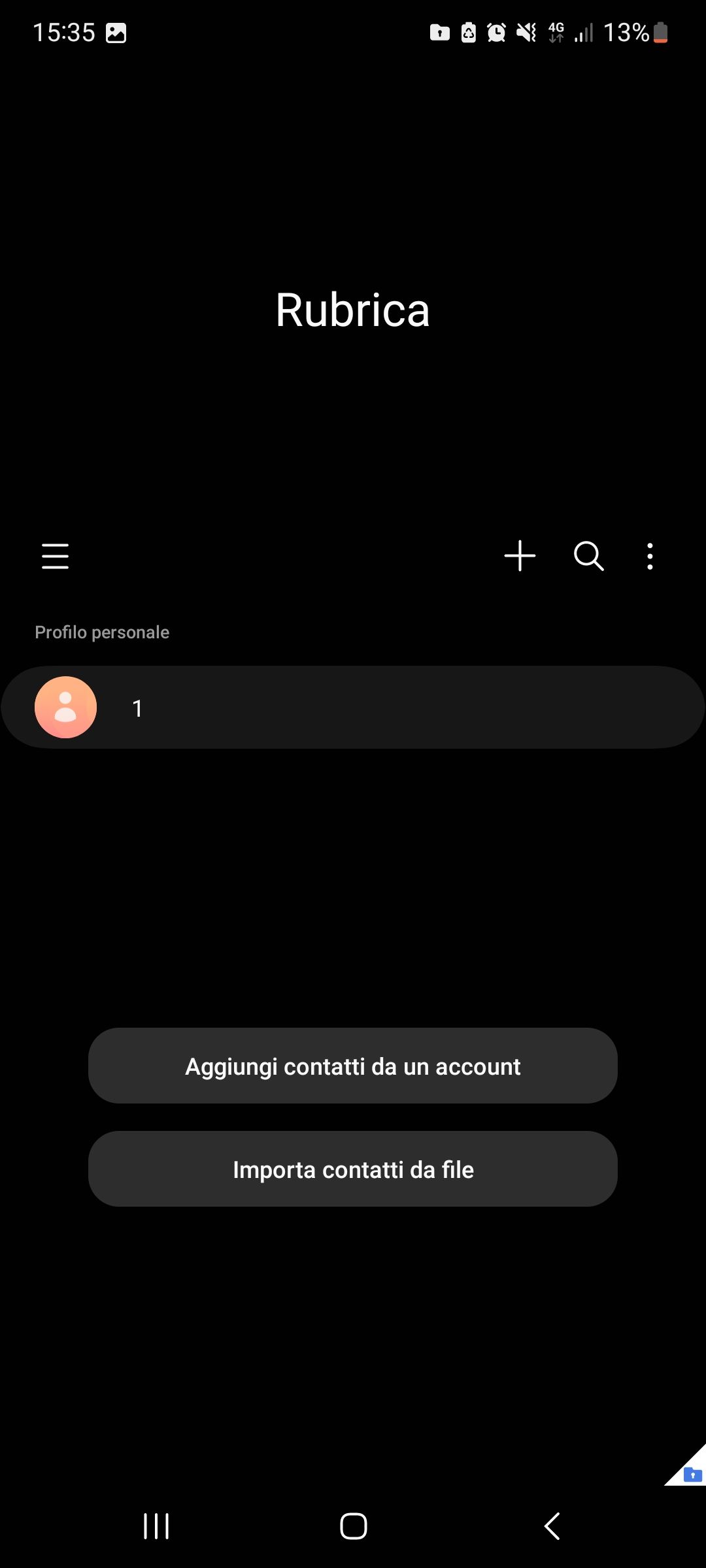
Task: Tap Importa contatti da file
Action: [x=353, y=1169]
